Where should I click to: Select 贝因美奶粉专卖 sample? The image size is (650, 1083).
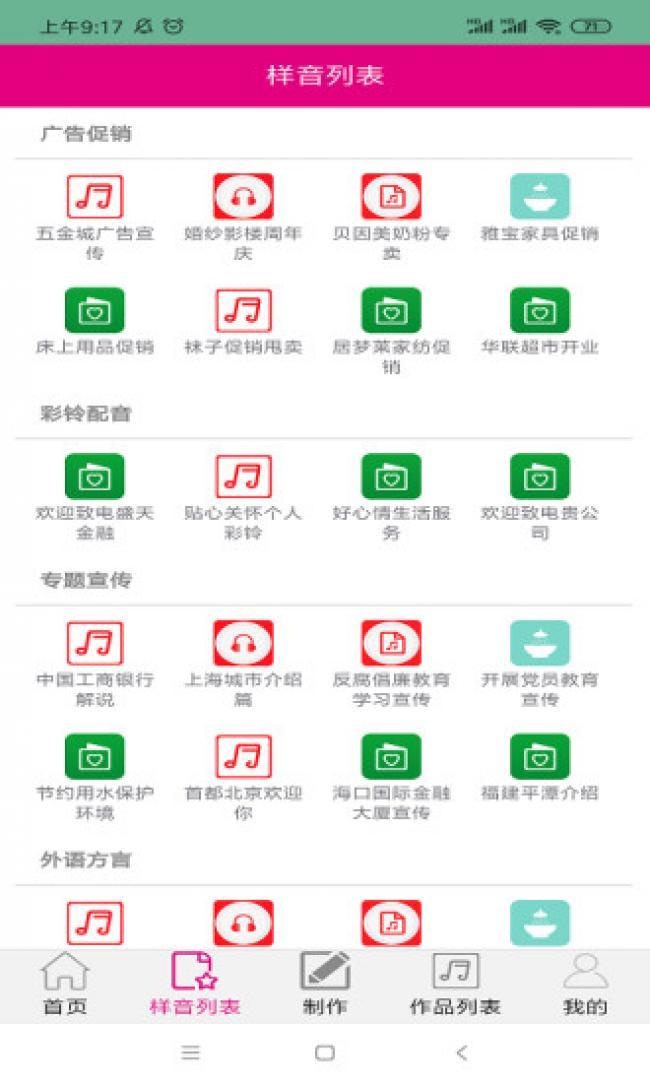pos(391,197)
